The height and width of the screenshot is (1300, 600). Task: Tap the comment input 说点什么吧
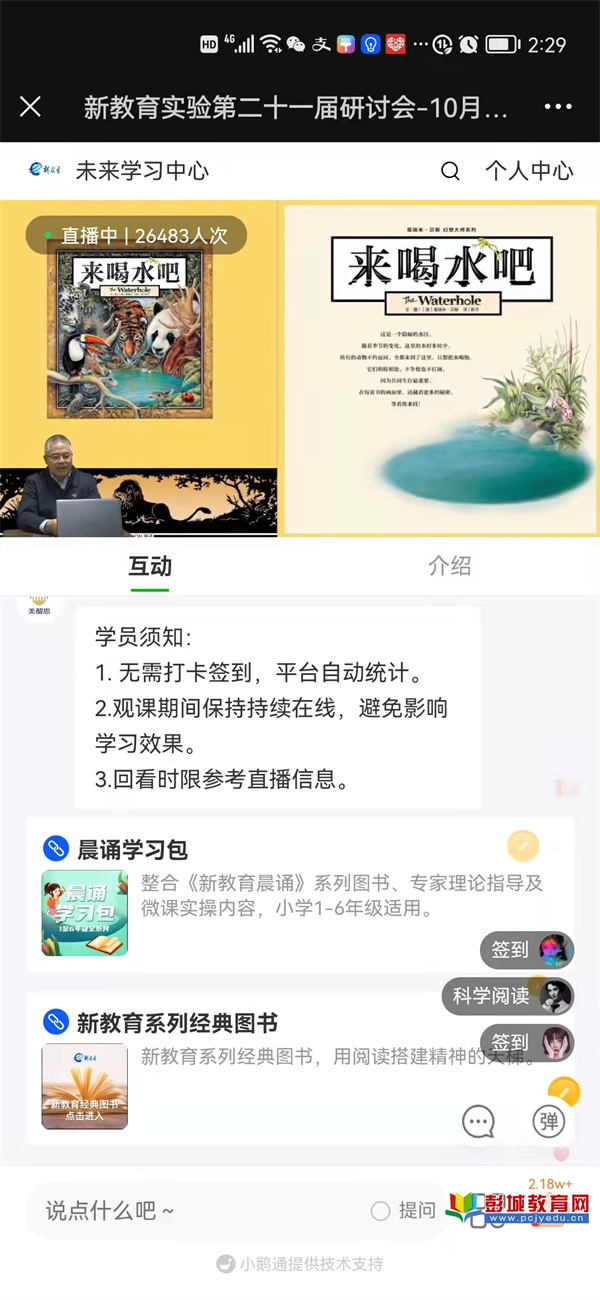tap(190, 1211)
